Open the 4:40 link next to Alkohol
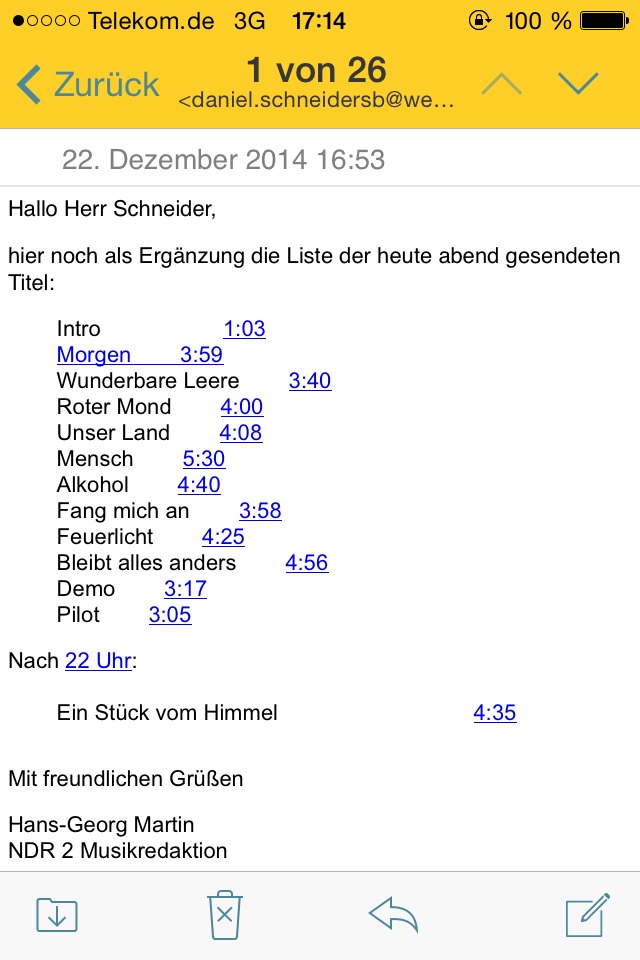640x960 pixels. click(199, 485)
